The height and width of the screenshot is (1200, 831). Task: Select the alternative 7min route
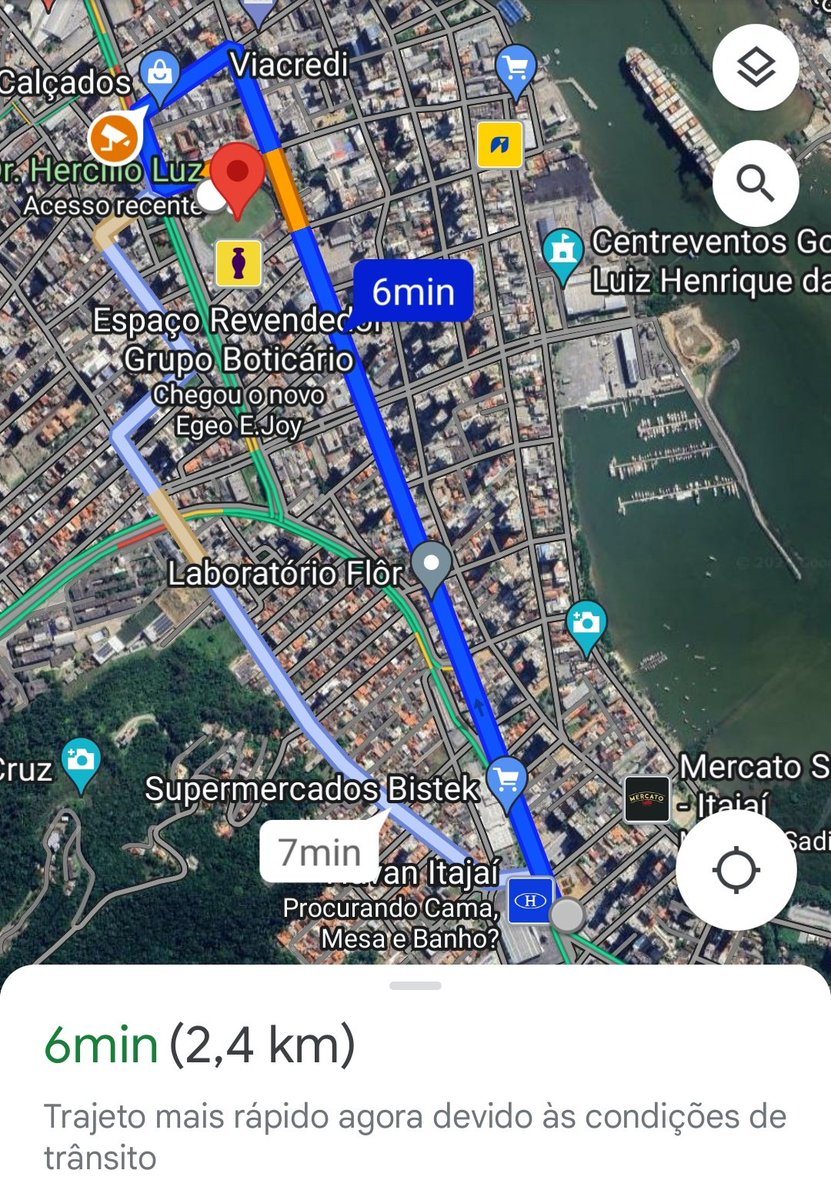point(319,852)
